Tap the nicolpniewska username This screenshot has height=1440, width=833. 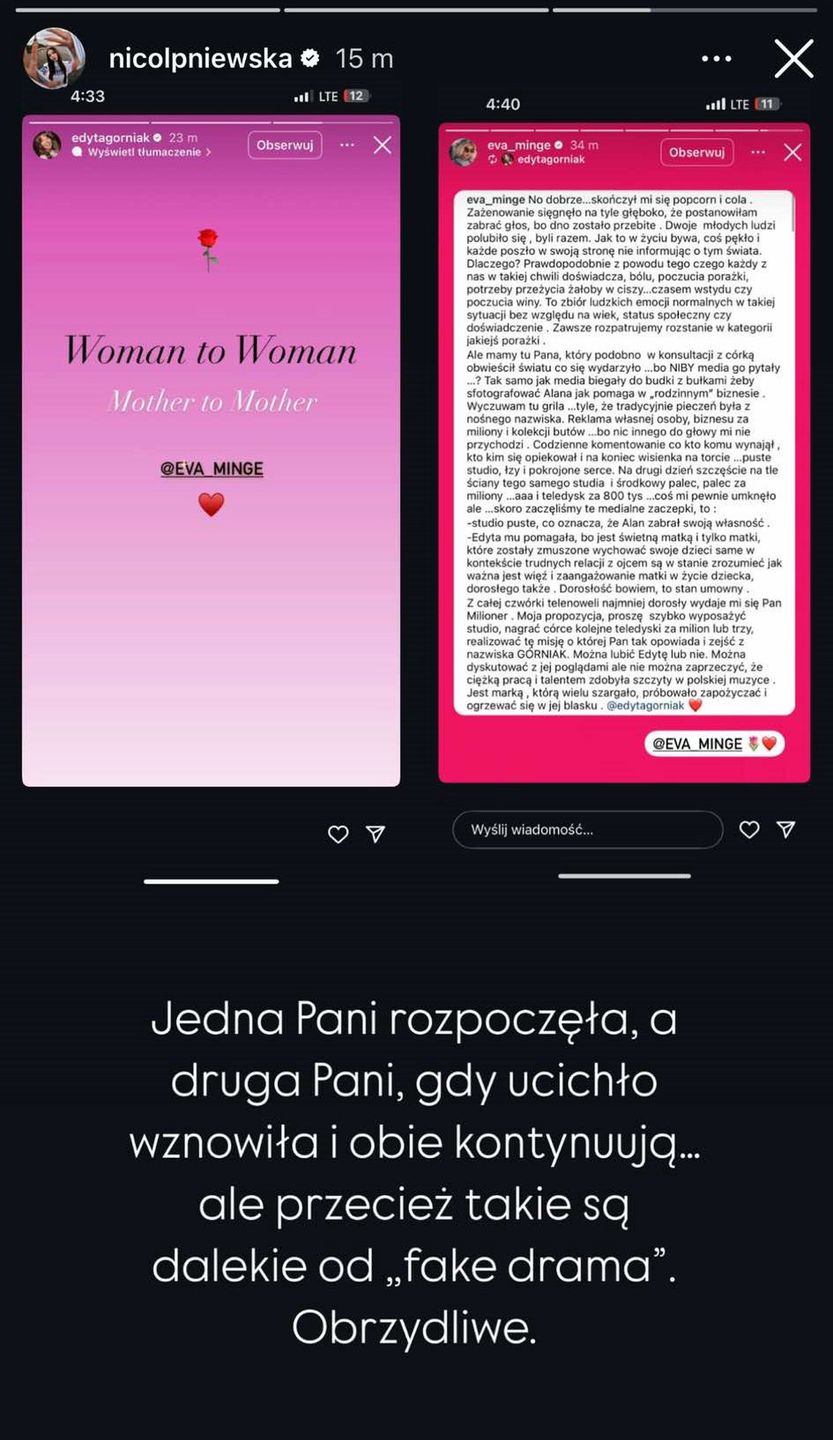(200, 59)
